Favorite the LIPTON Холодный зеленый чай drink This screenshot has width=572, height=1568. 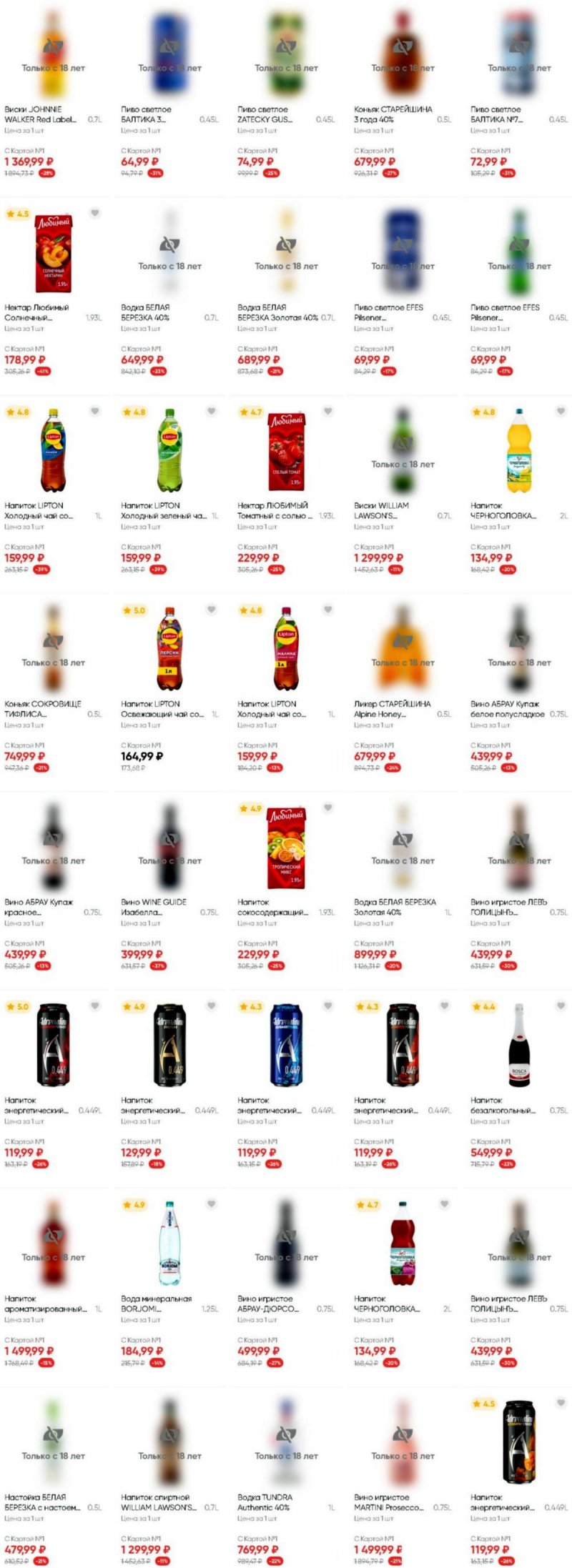[x=212, y=411]
